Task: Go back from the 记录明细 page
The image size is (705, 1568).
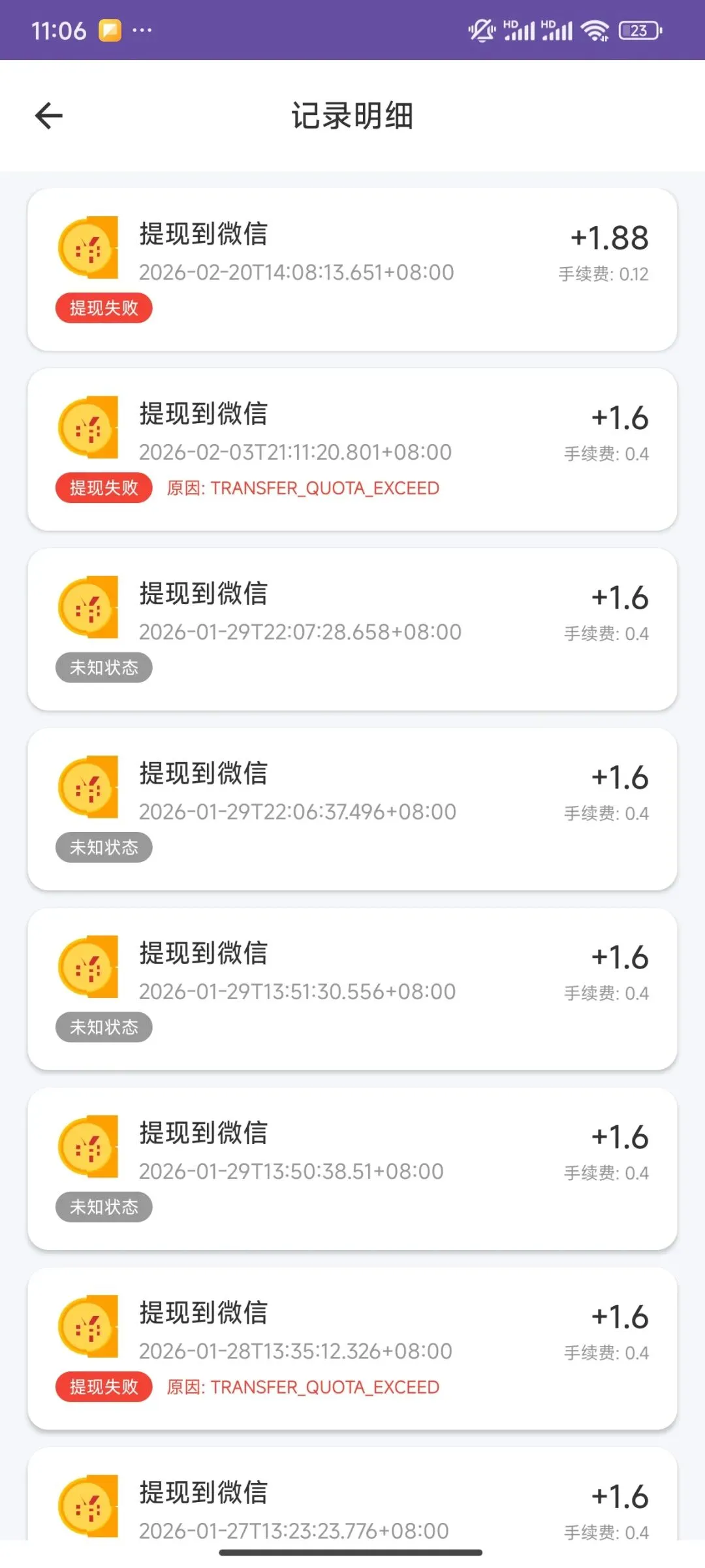Action: coord(49,116)
